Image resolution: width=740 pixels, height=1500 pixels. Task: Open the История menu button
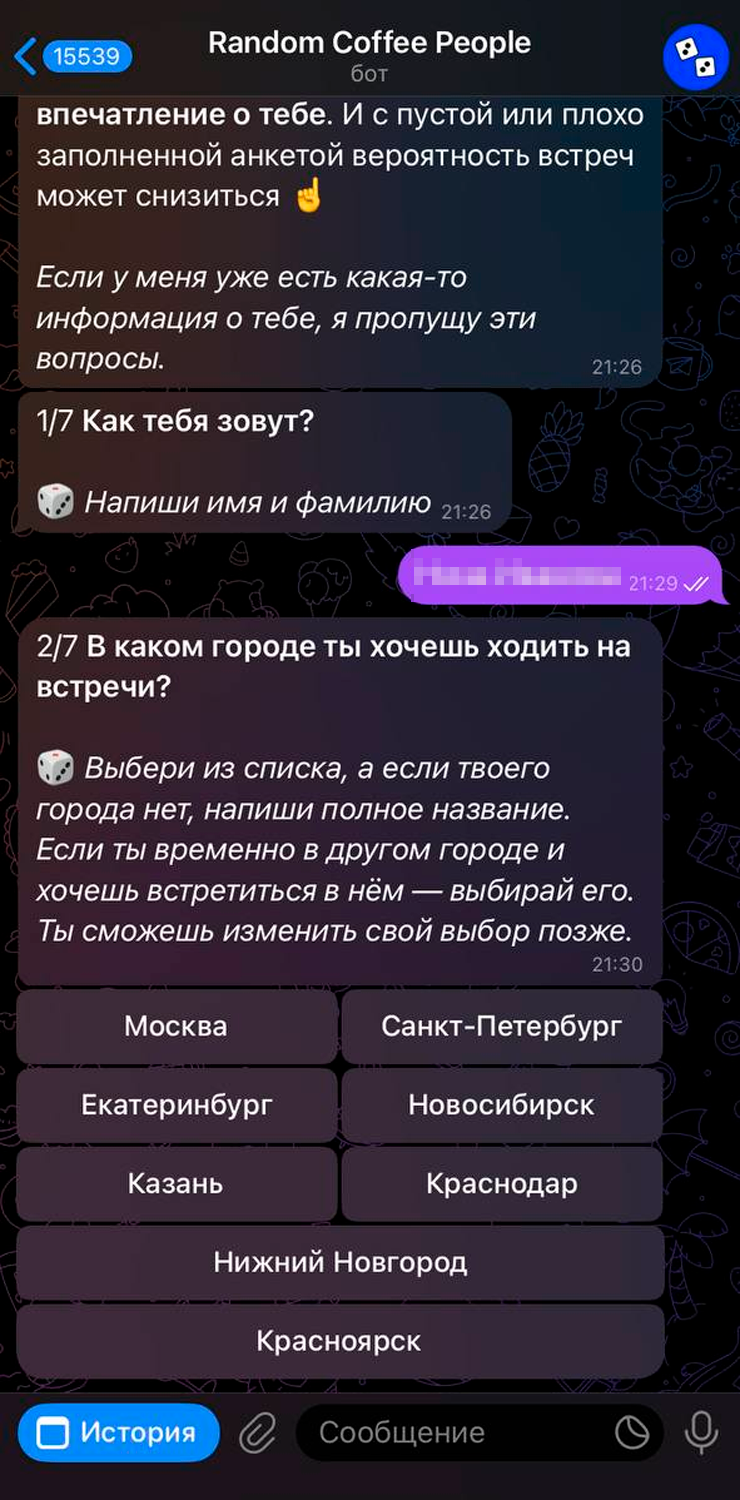[x=118, y=1433]
